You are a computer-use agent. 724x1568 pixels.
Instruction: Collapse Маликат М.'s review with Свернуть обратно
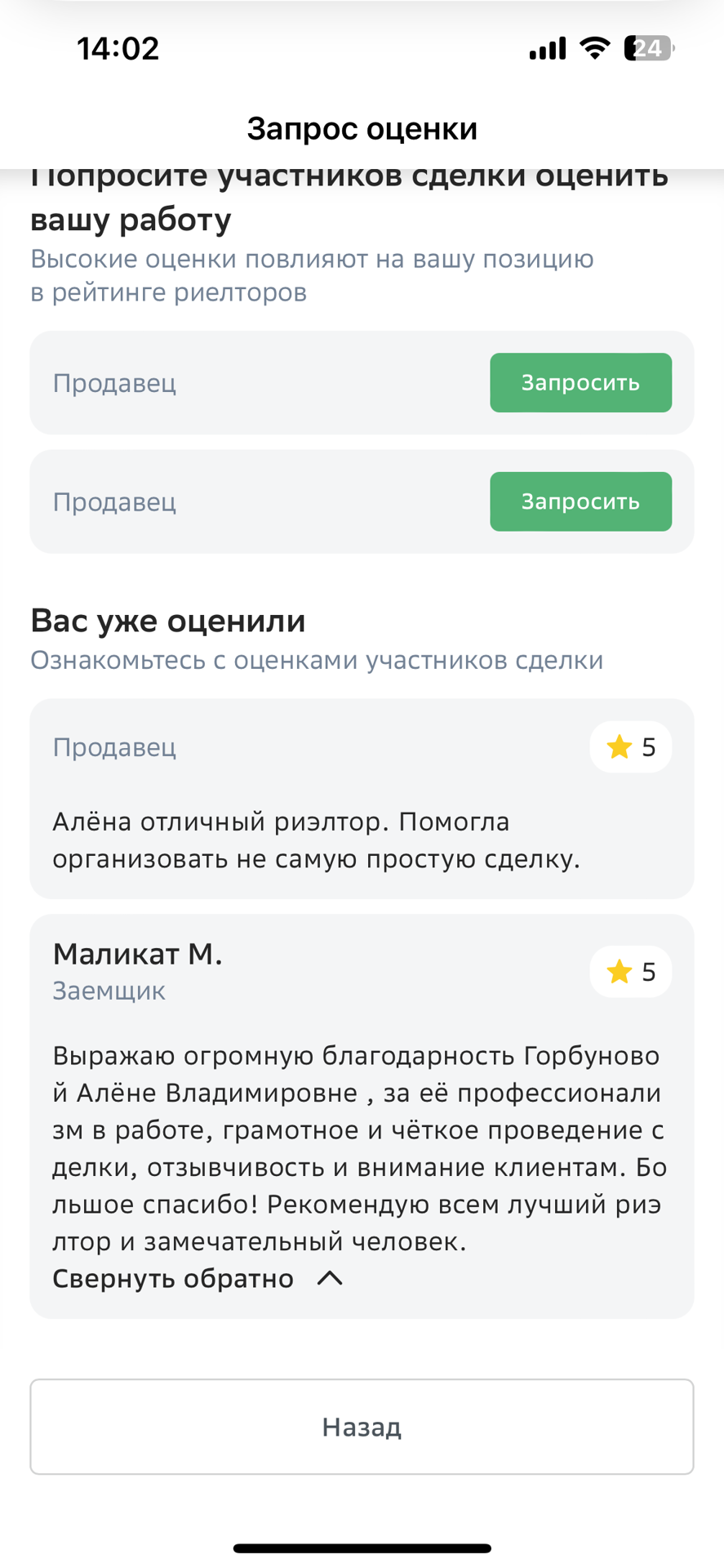coord(198,1278)
